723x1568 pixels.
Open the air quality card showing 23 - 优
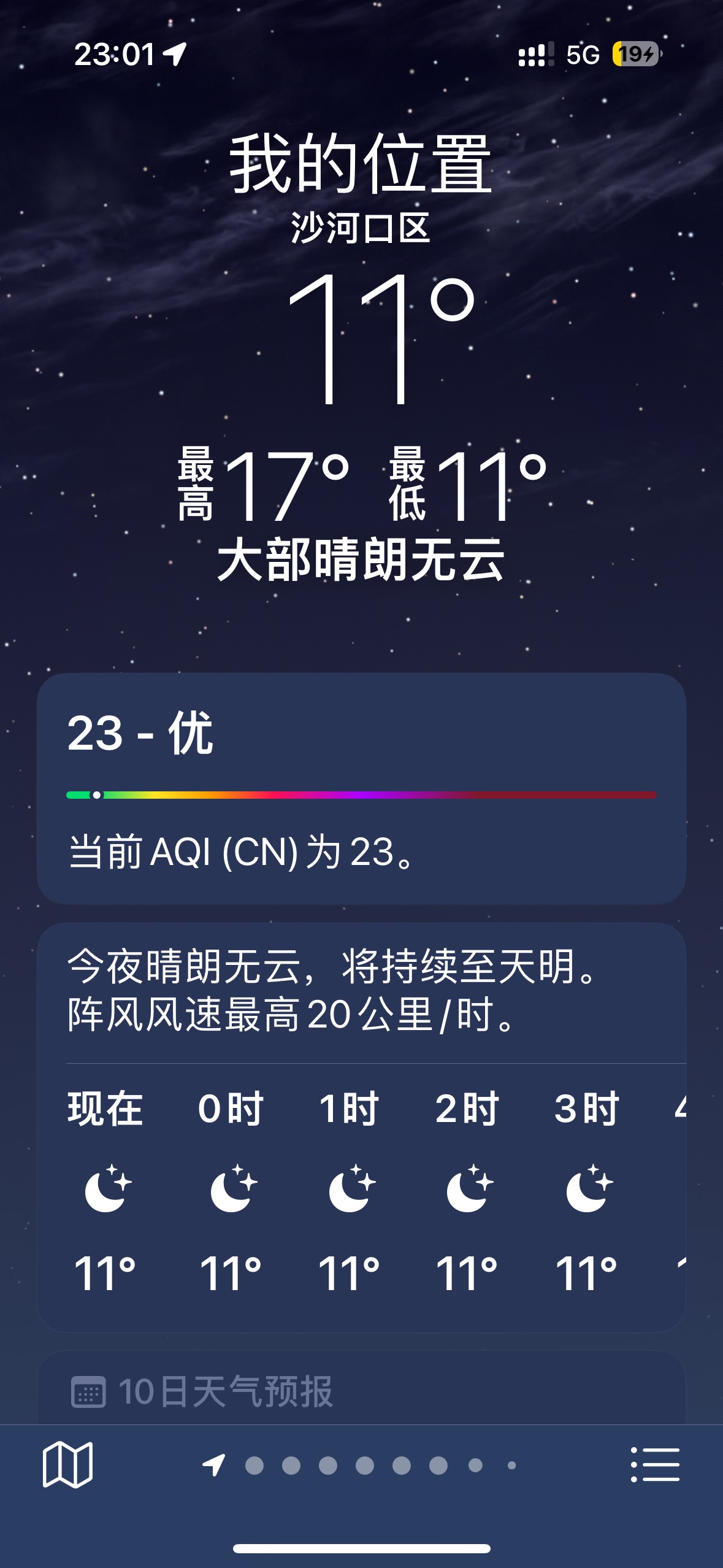point(361,788)
